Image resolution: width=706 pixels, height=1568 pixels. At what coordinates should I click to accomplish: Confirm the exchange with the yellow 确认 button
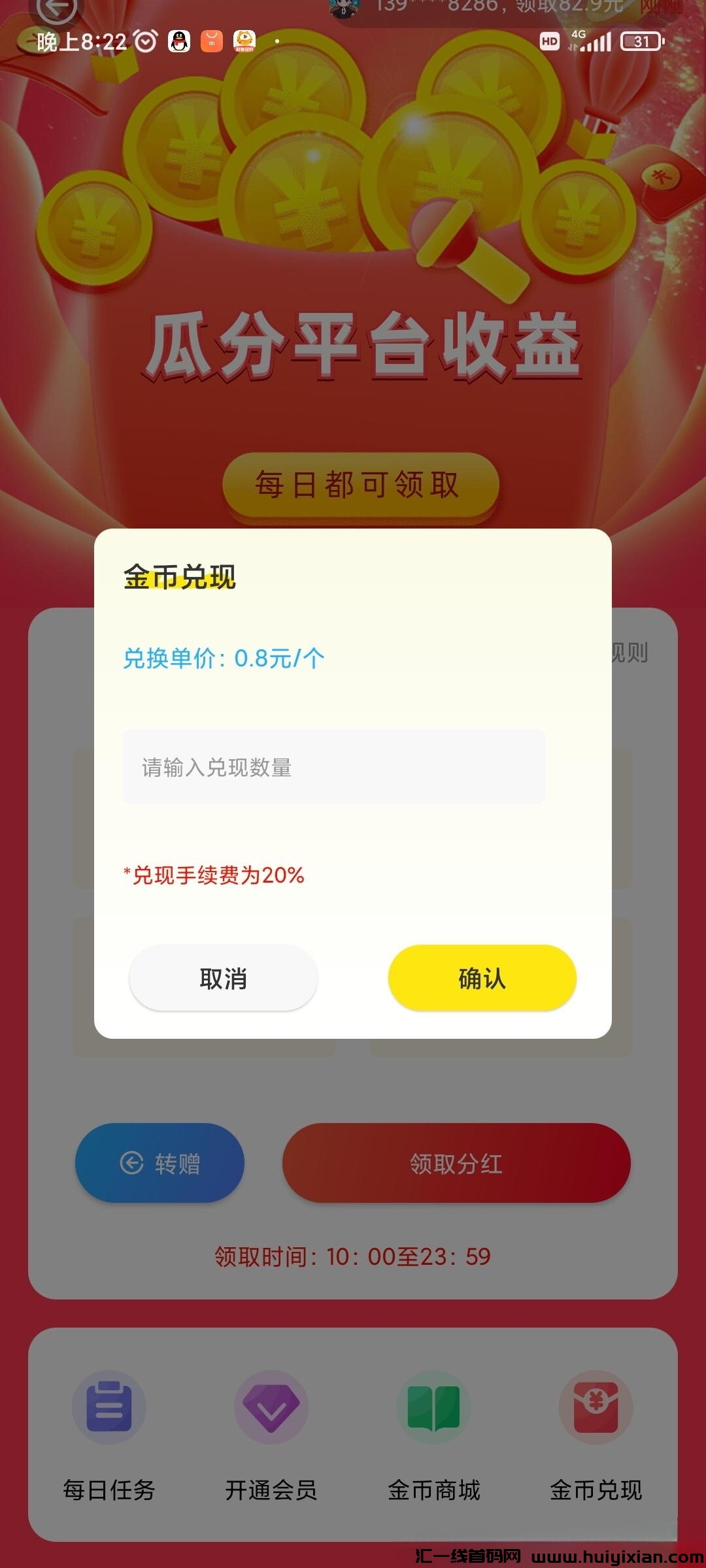pos(482,977)
